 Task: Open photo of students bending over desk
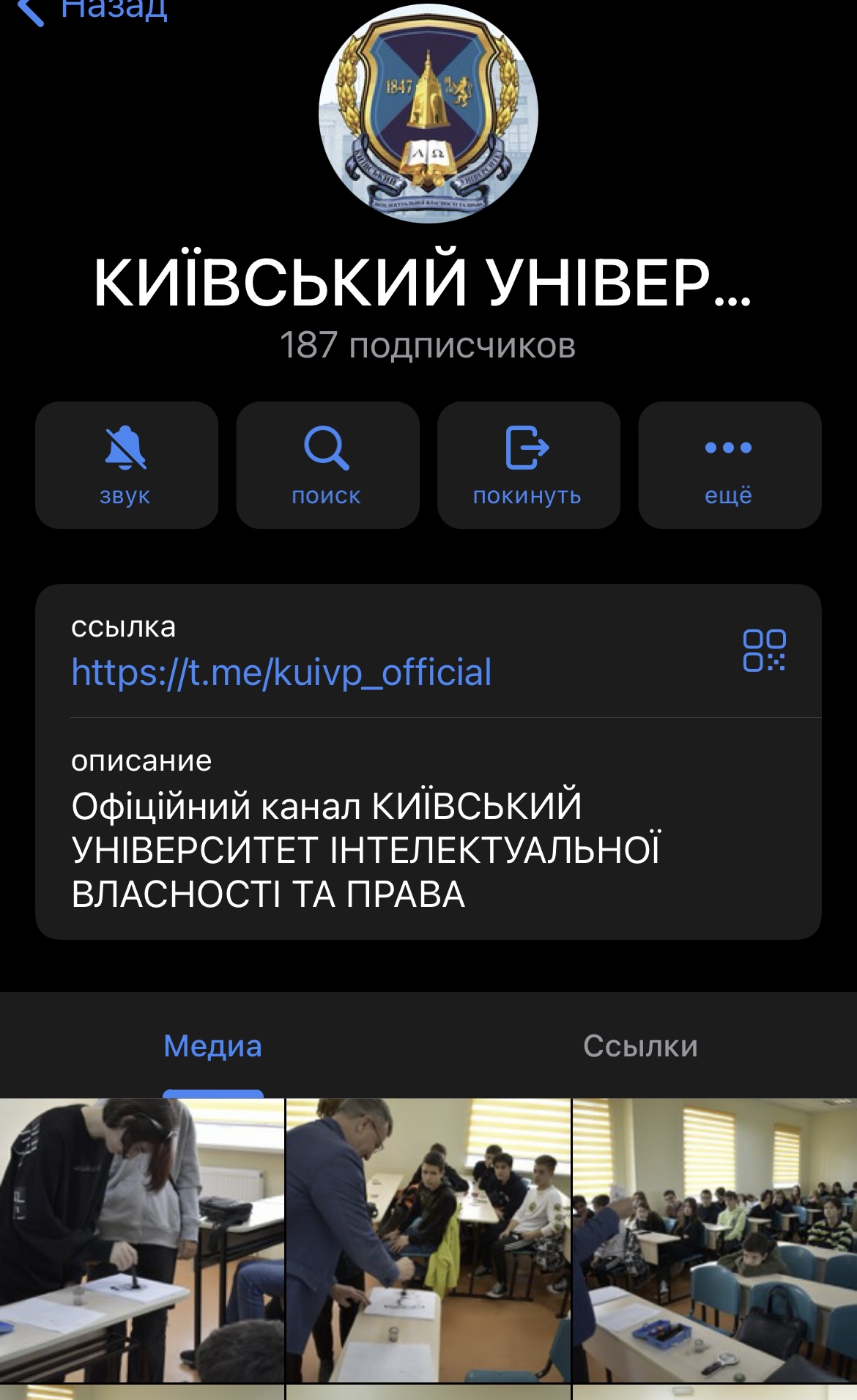[x=141, y=1240]
